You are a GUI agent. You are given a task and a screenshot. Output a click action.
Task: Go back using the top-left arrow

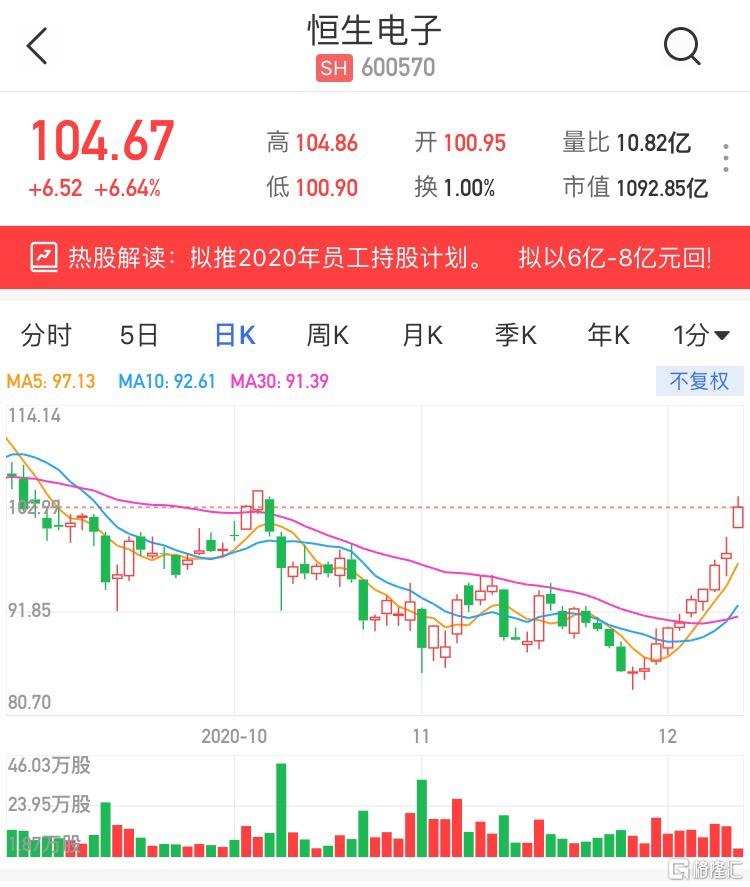[38, 46]
